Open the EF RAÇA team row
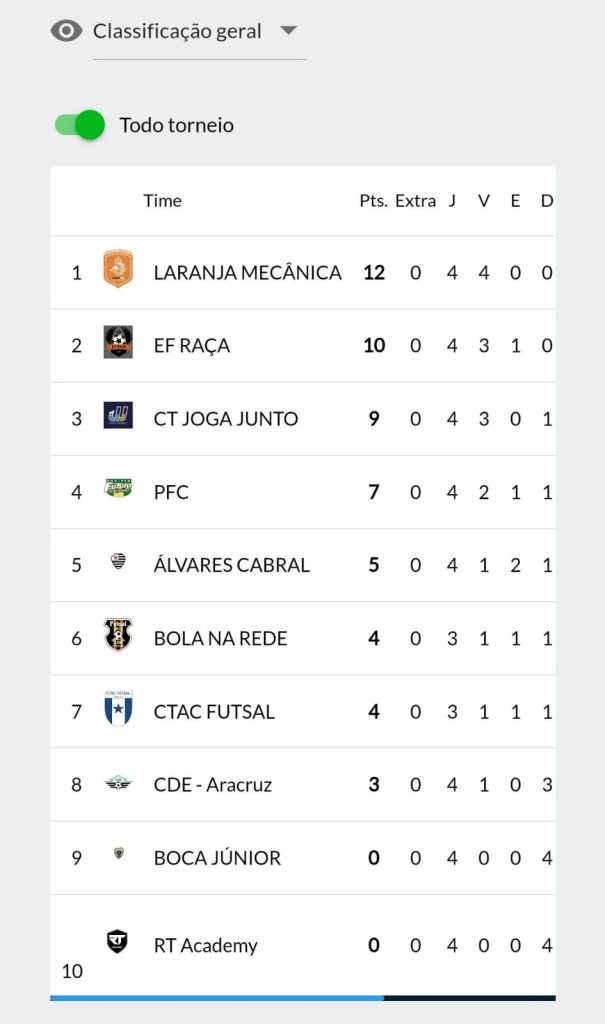This screenshot has height=1024, width=605. (x=303, y=345)
